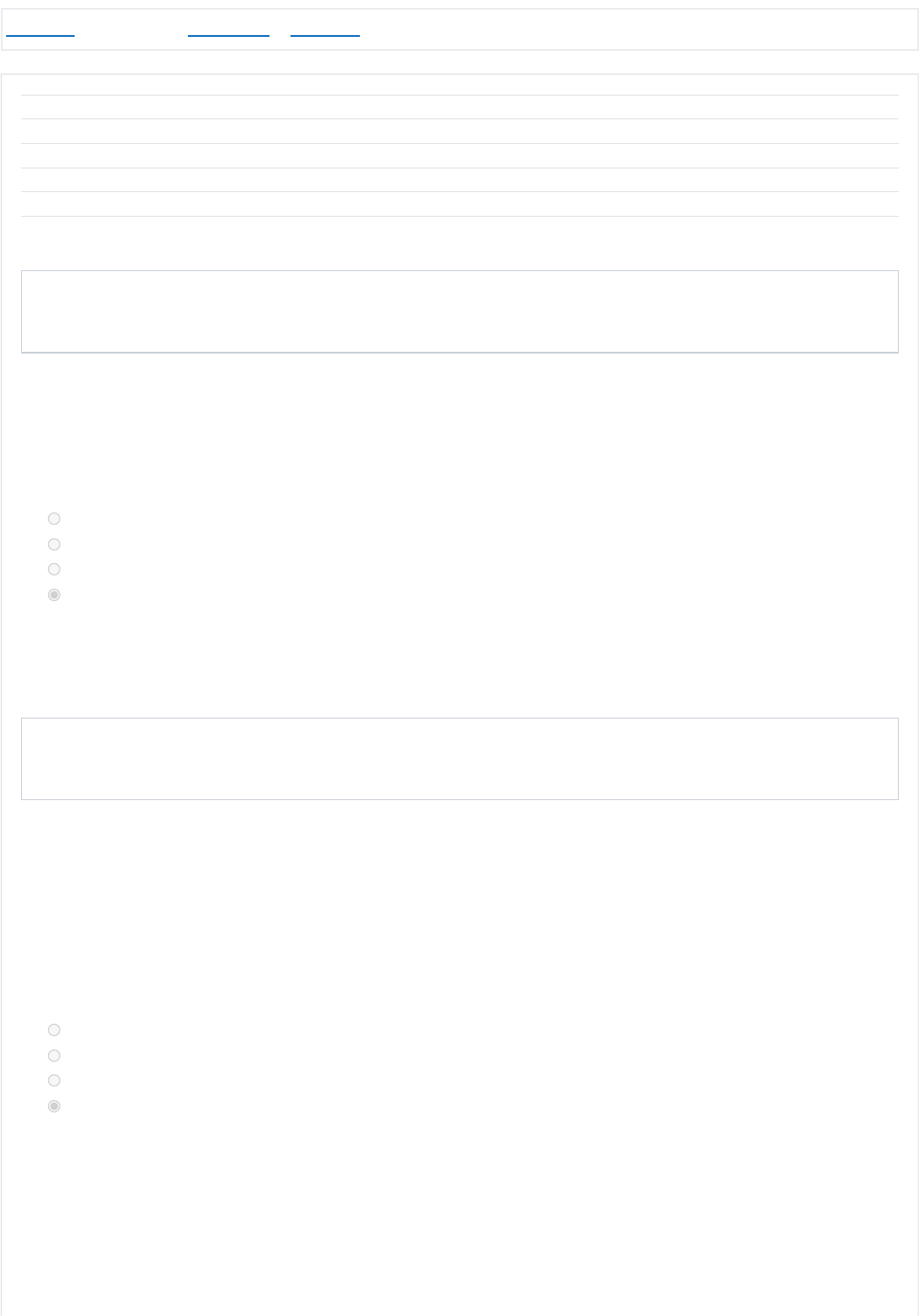Viewport: 919px width, 1316px height.
Task: Select second answer option in second question
Action: pyautogui.click(x=54, y=1055)
